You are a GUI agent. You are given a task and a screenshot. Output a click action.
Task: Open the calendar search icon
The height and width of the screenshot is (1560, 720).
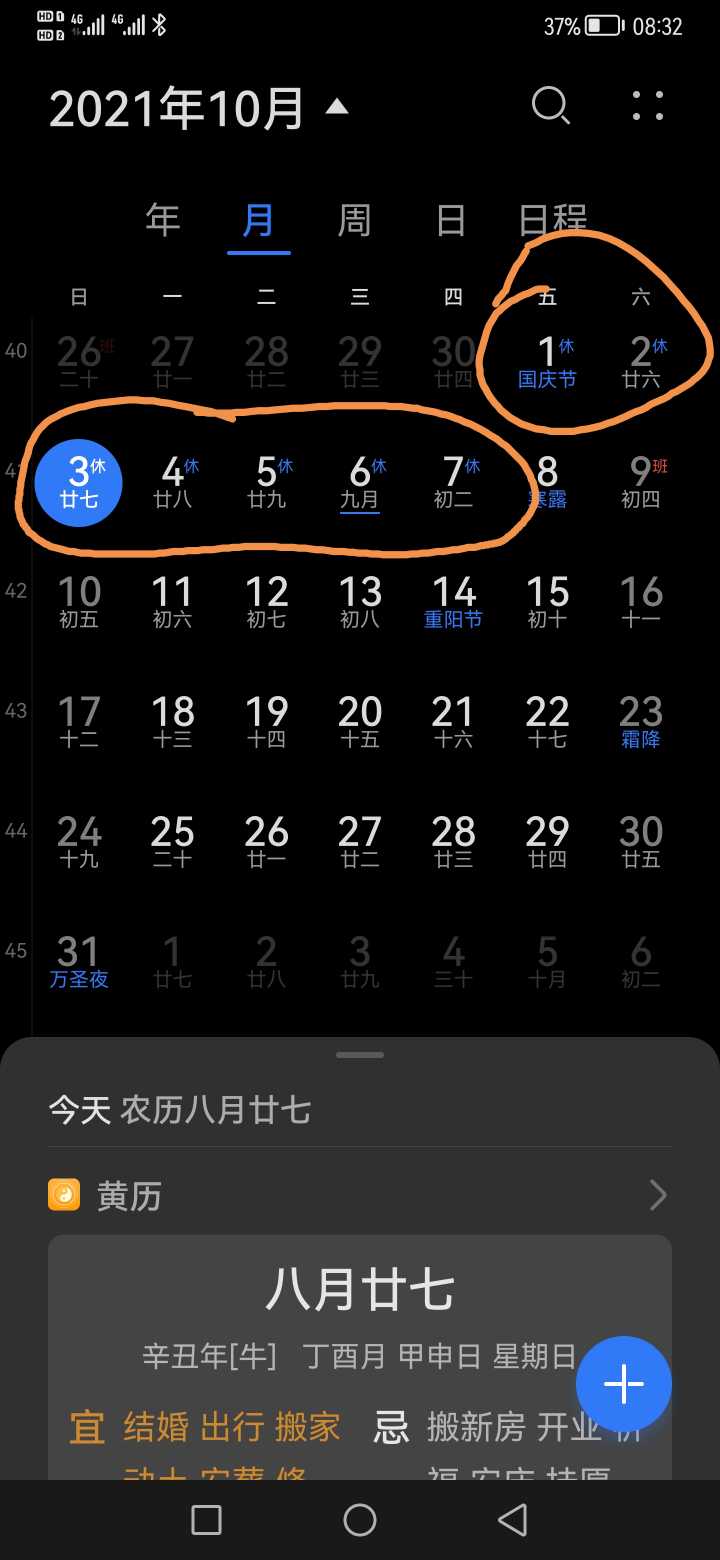click(550, 106)
